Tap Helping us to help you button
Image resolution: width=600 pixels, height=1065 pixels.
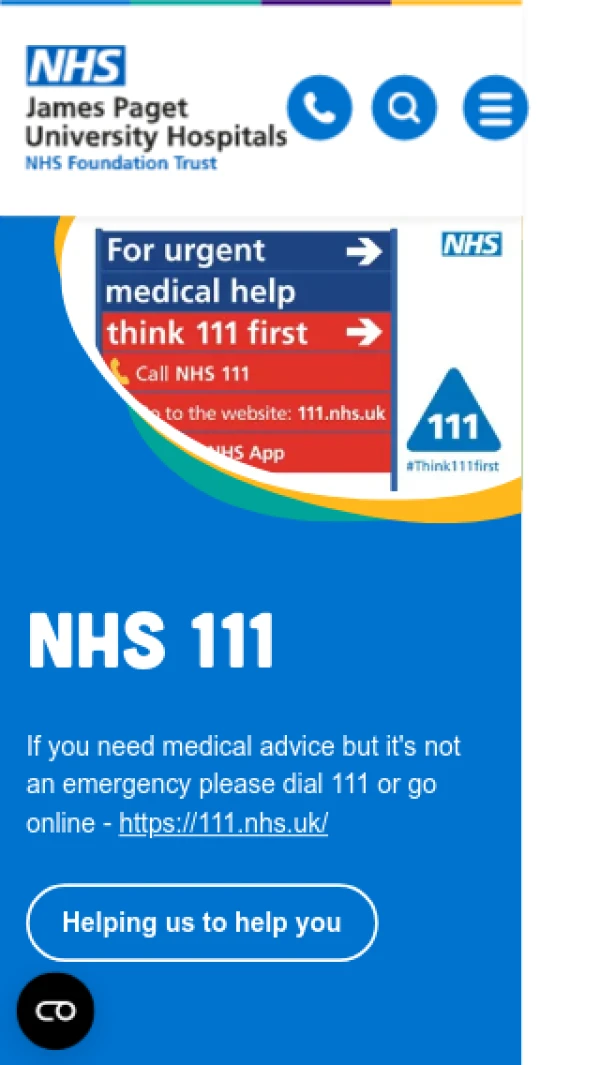(202, 922)
